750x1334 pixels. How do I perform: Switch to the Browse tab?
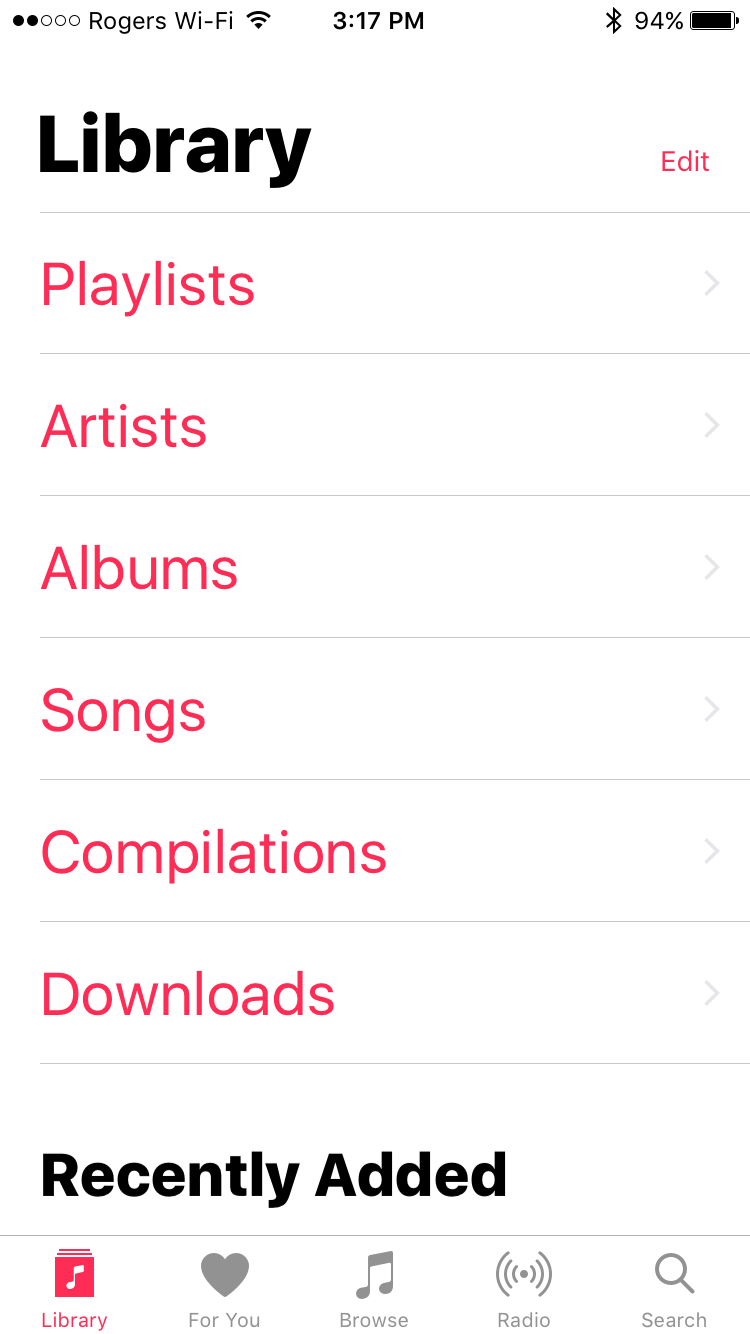(374, 1288)
